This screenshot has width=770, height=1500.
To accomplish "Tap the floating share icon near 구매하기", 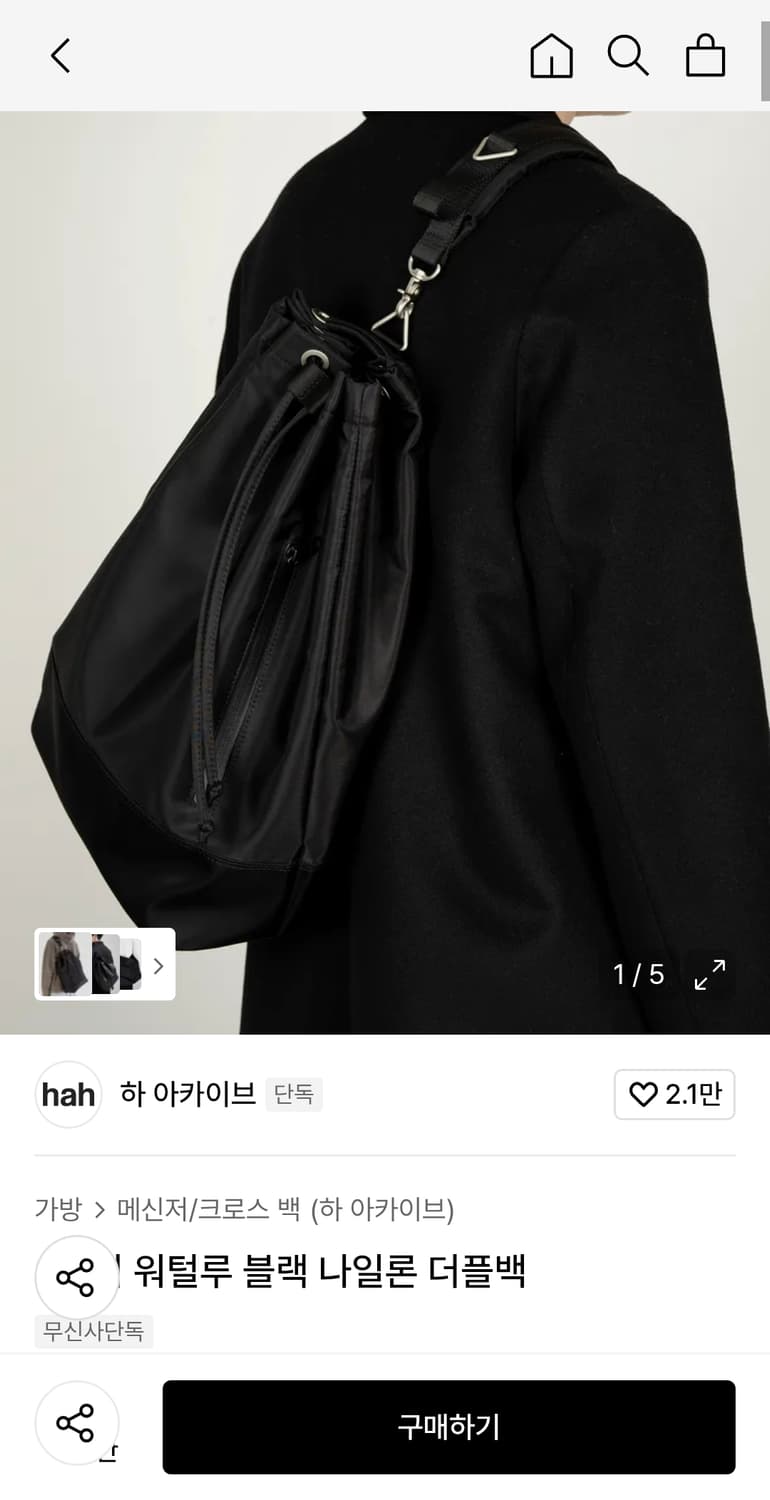I will pos(77,1423).
